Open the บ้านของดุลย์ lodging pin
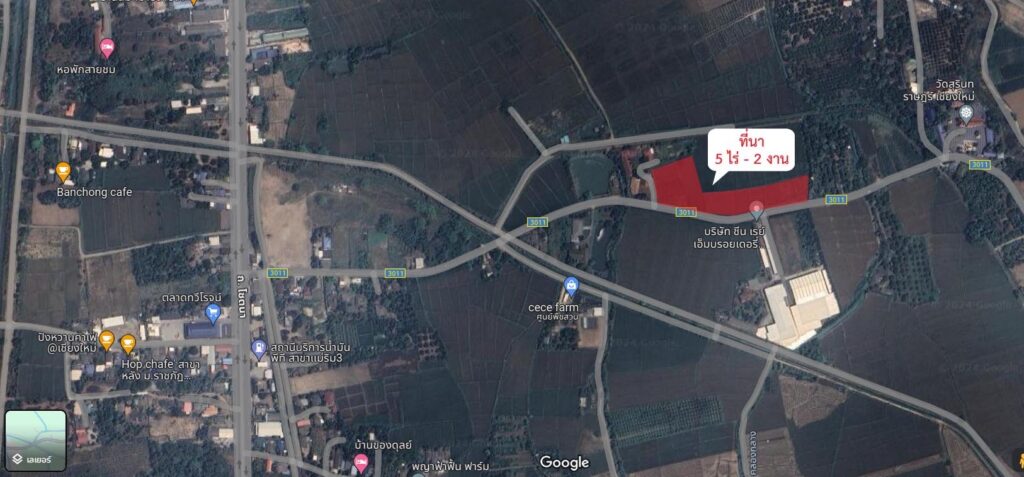This screenshot has height=477, width=1024. 362,462
